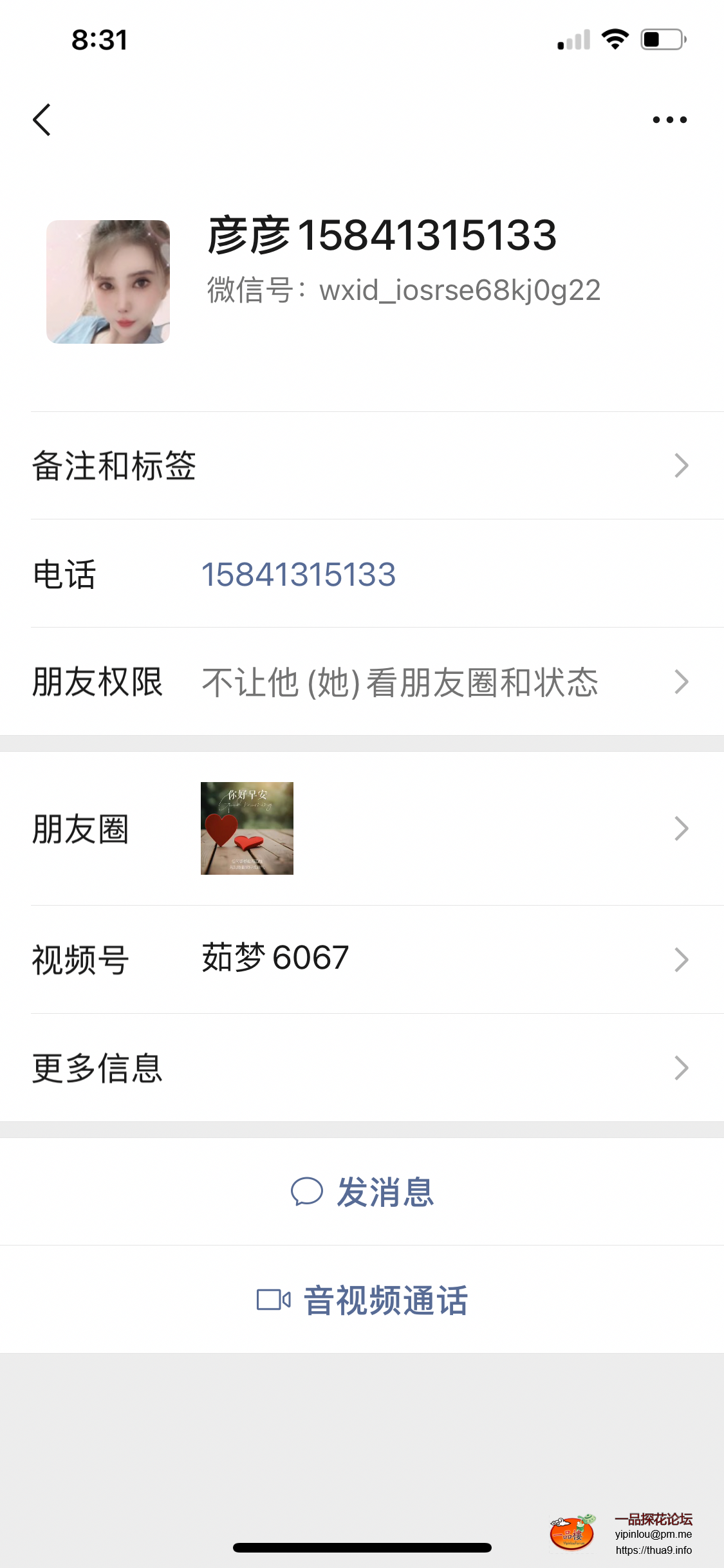The height and width of the screenshot is (1568, 724).
Task: Click the back arrow to return
Action: [42, 119]
